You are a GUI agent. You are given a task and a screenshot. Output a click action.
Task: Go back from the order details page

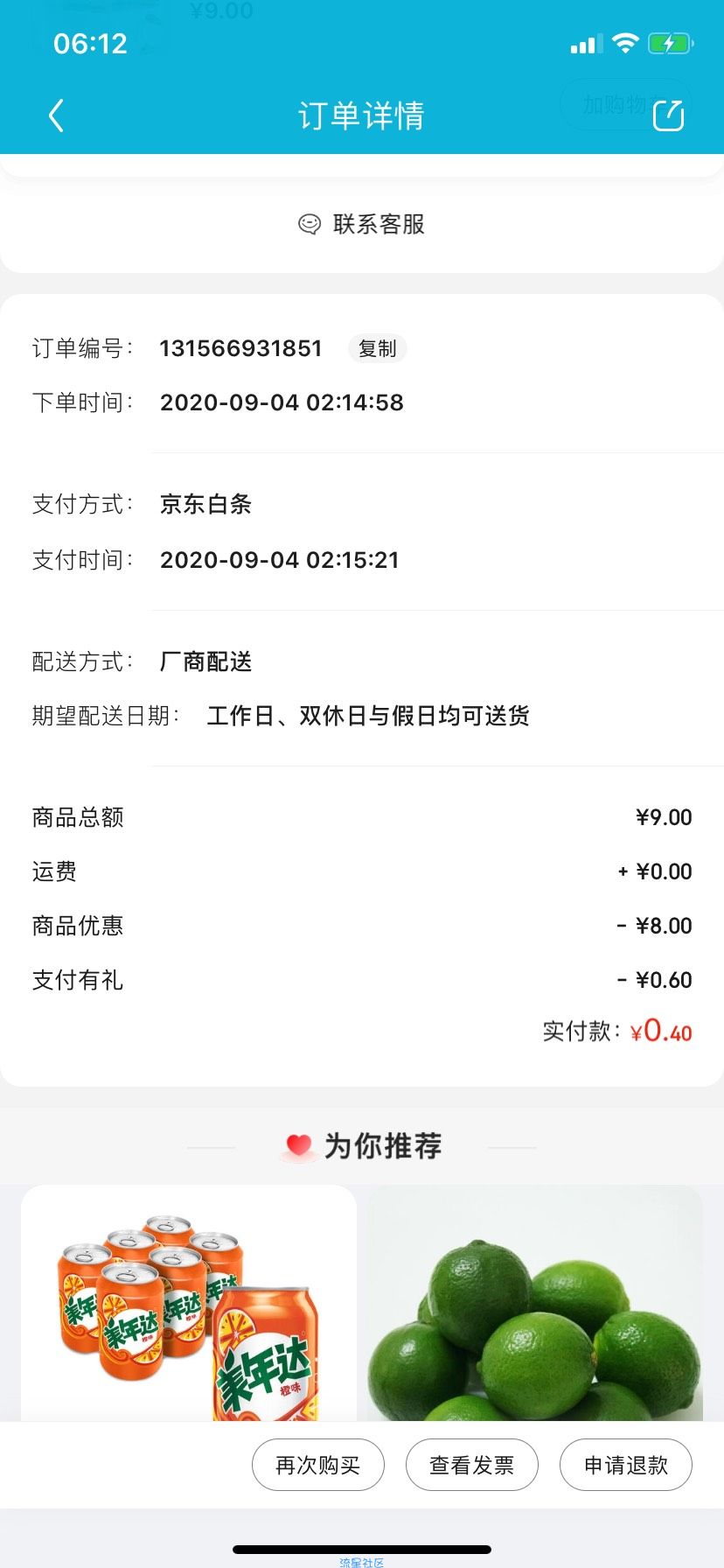(x=56, y=115)
